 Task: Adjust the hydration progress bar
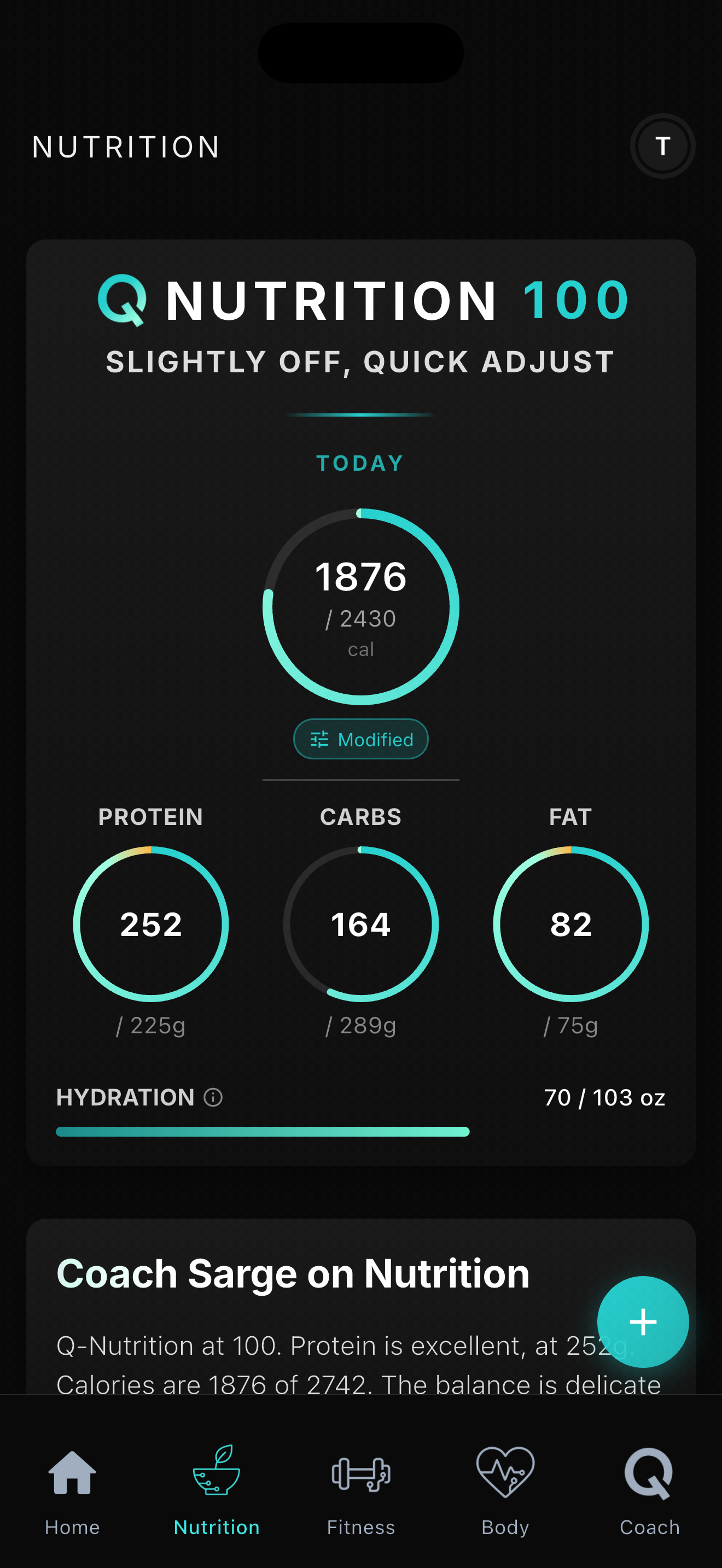[263, 1132]
